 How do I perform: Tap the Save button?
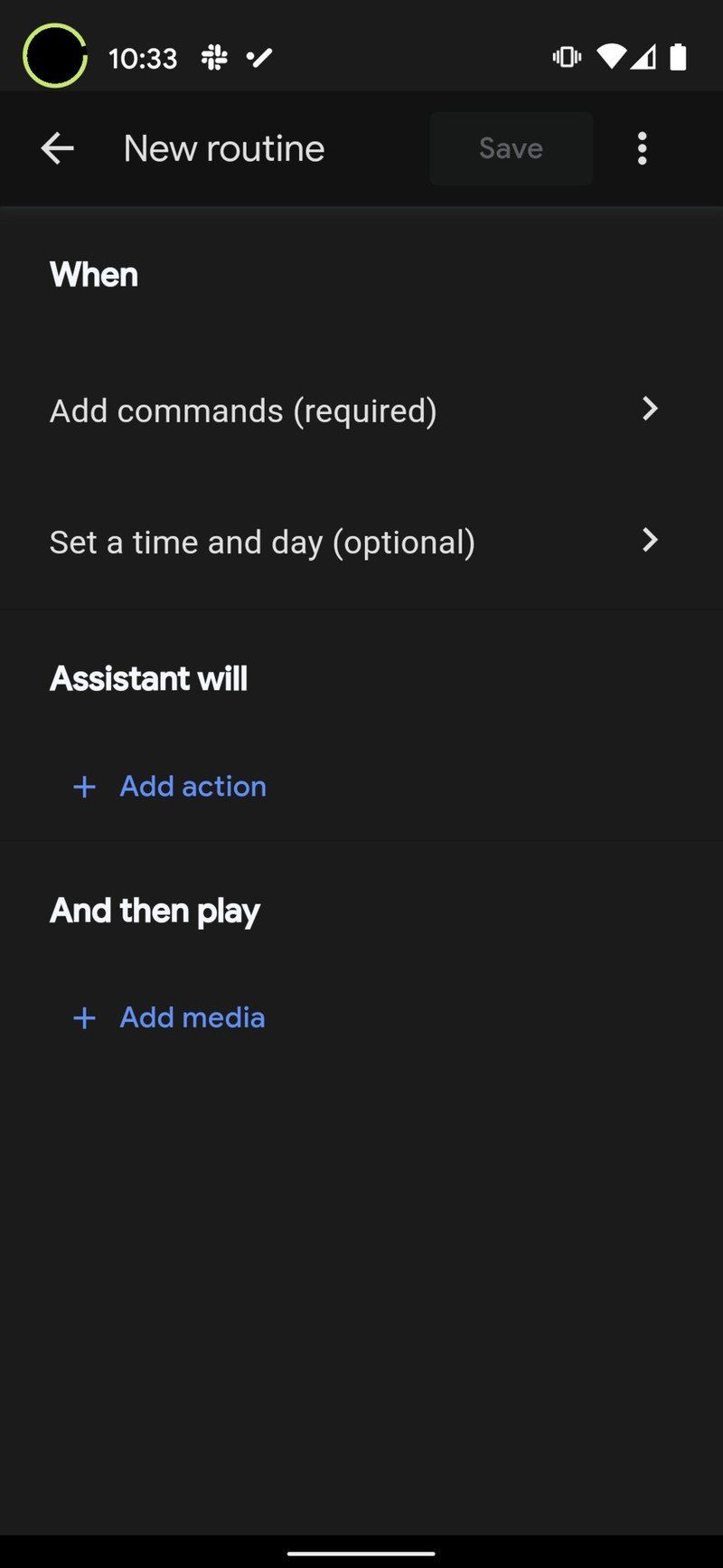pyautogui.click(x=511, y=147)
